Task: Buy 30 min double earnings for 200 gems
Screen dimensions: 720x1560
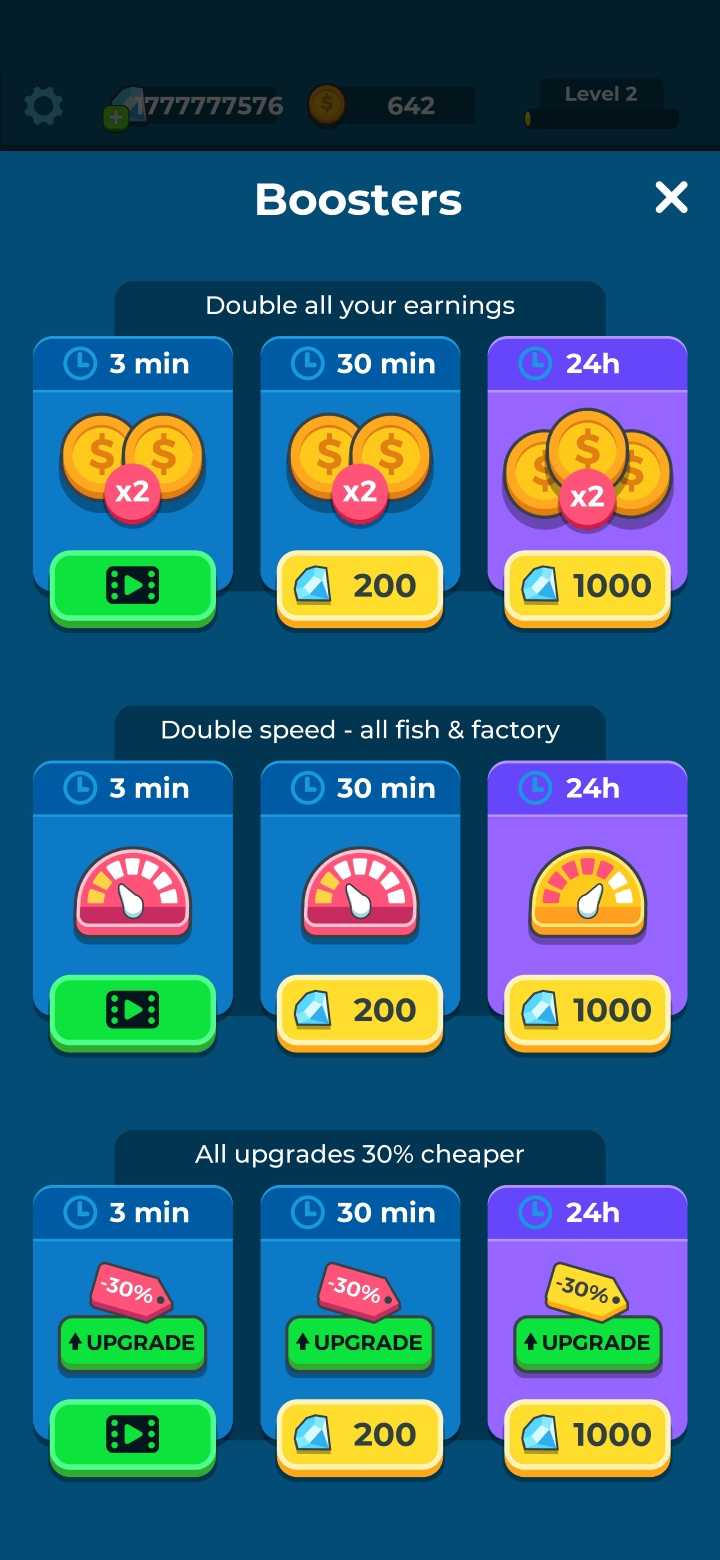Action: pos(360,586)
